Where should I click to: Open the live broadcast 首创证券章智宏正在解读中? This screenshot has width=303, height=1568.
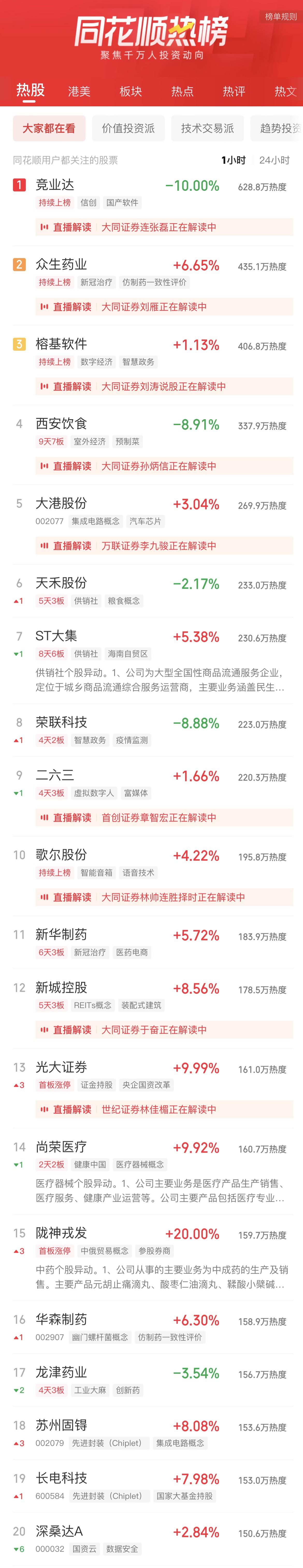click(x=158, y=818)
